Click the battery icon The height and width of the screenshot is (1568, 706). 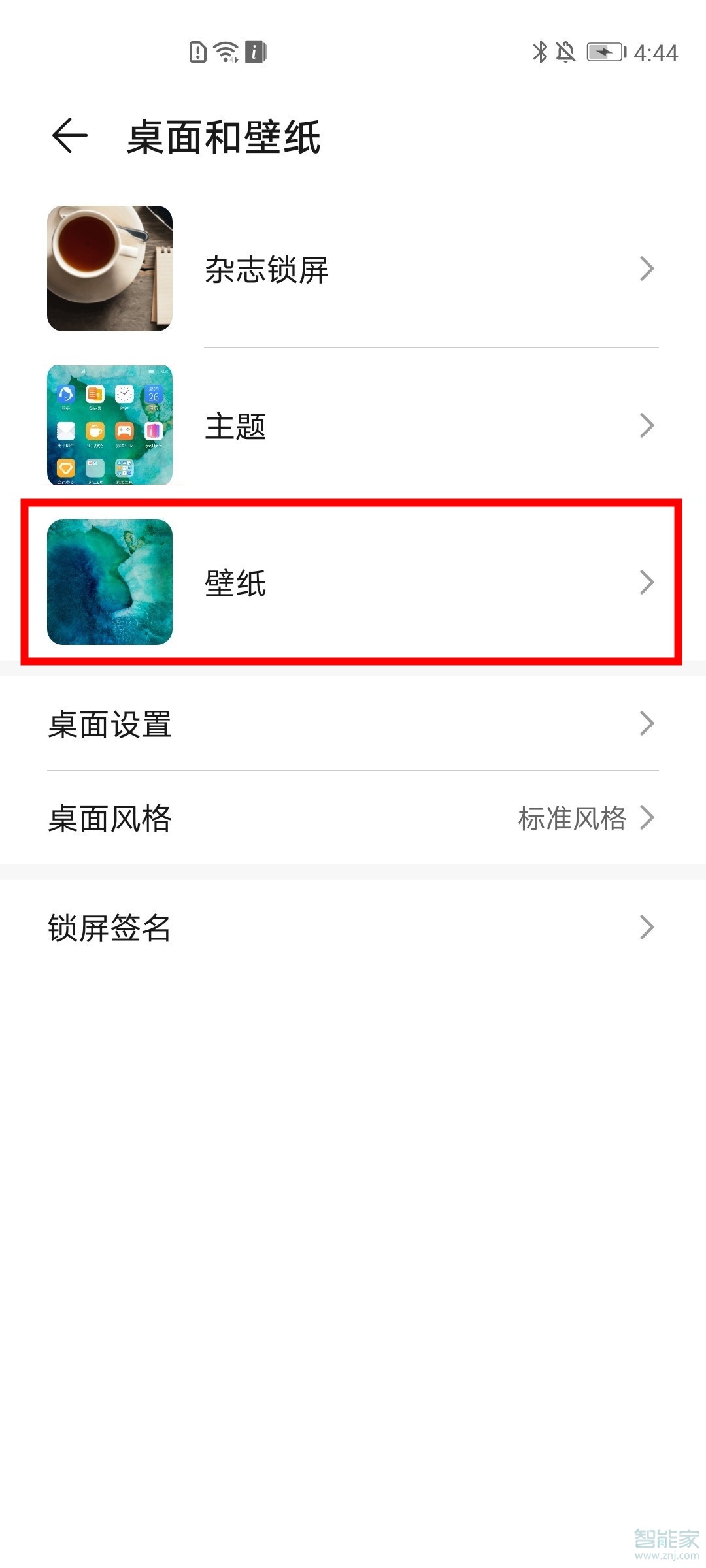coord(605,52)
